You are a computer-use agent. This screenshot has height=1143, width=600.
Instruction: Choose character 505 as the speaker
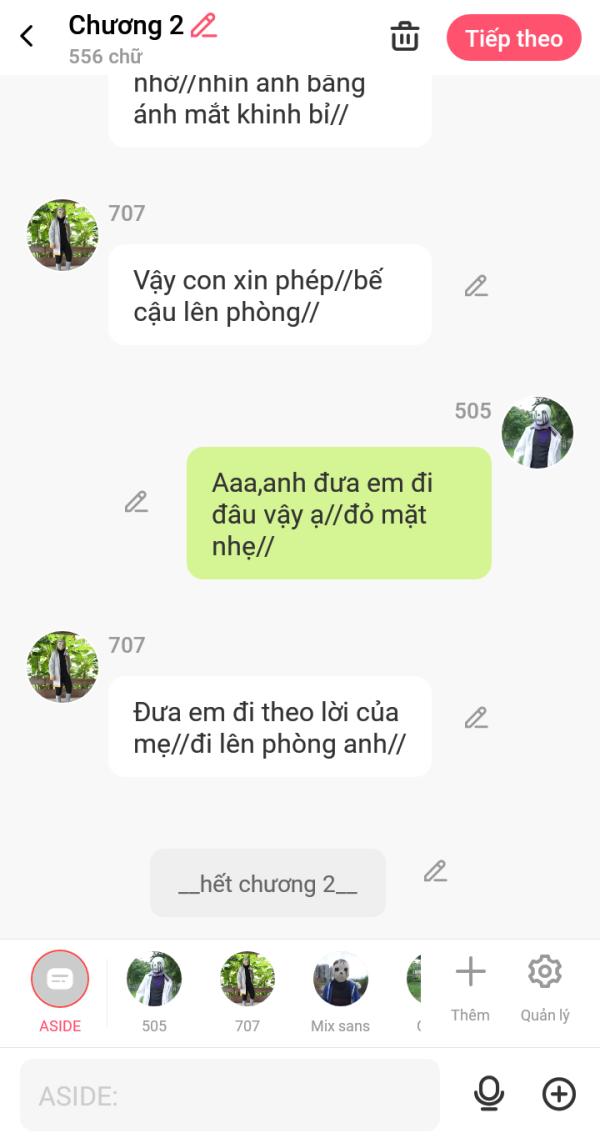[x=154, y=980]
